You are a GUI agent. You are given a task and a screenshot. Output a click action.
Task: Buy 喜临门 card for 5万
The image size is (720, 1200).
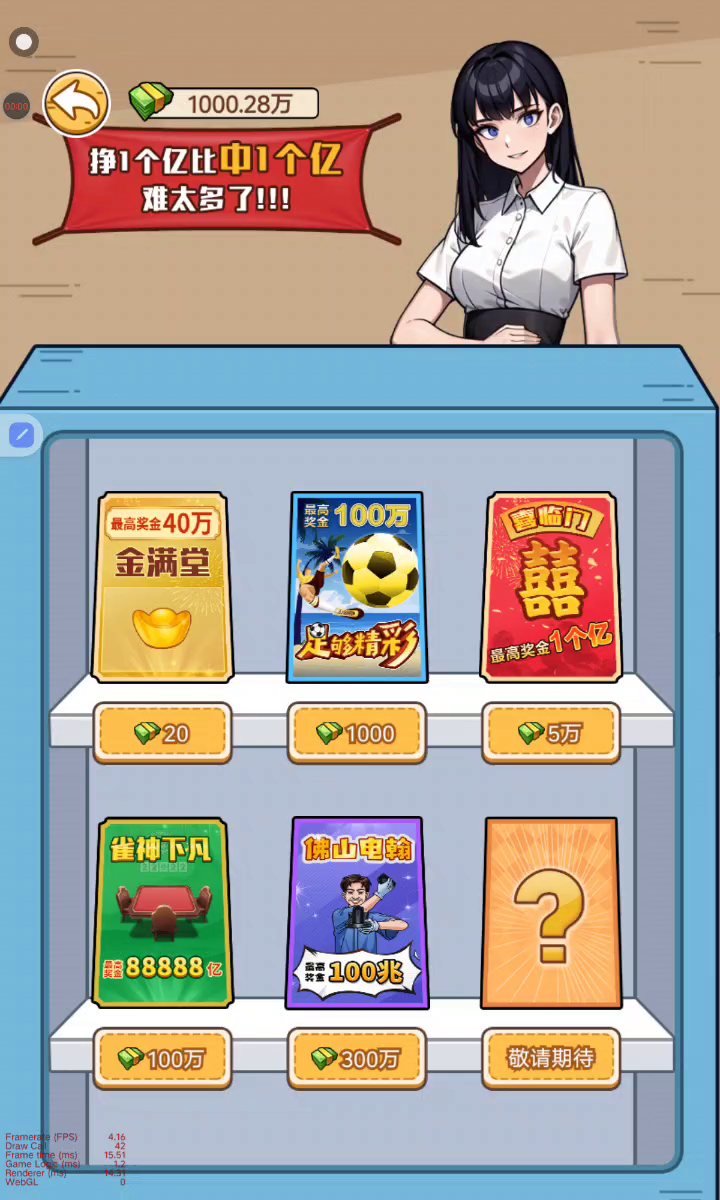pos(551,733)
